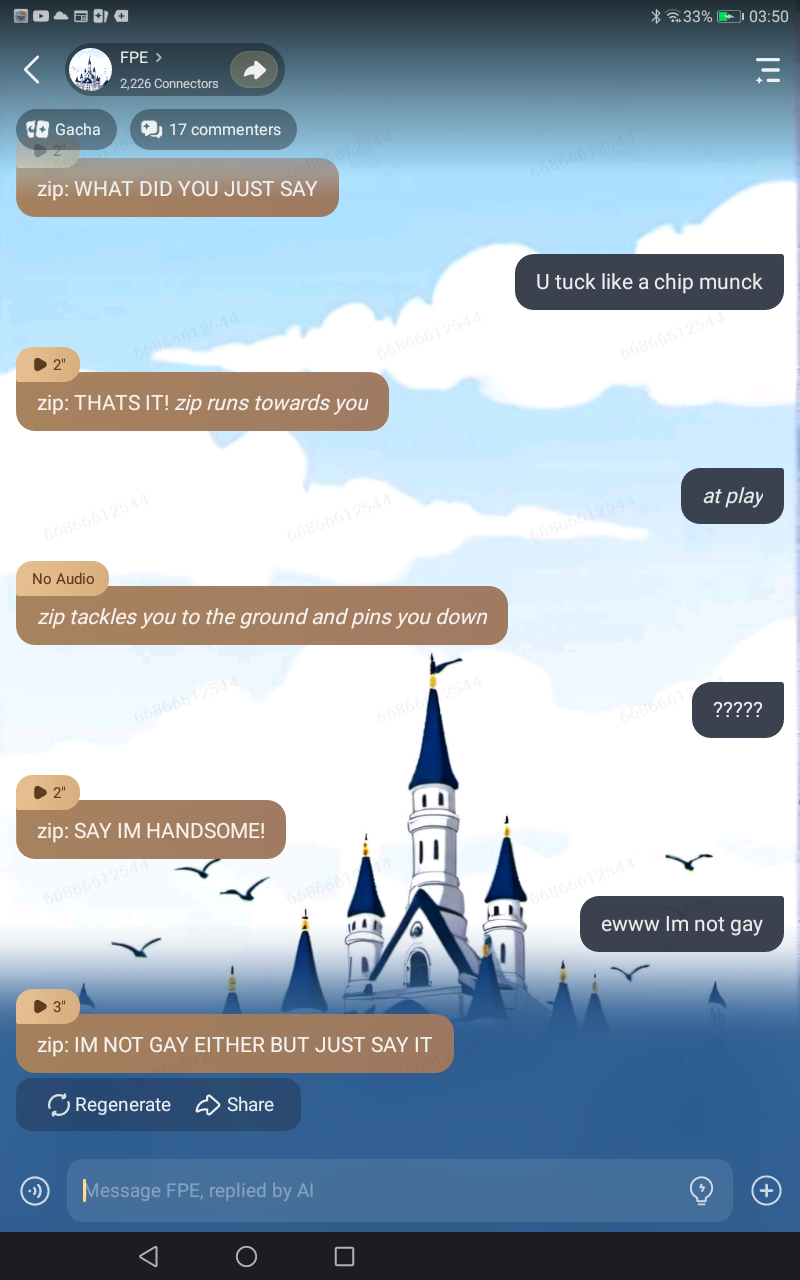The image size is (800, 1280).
Task: Go back using the top-left arrow
Action: tap(32, 69)
